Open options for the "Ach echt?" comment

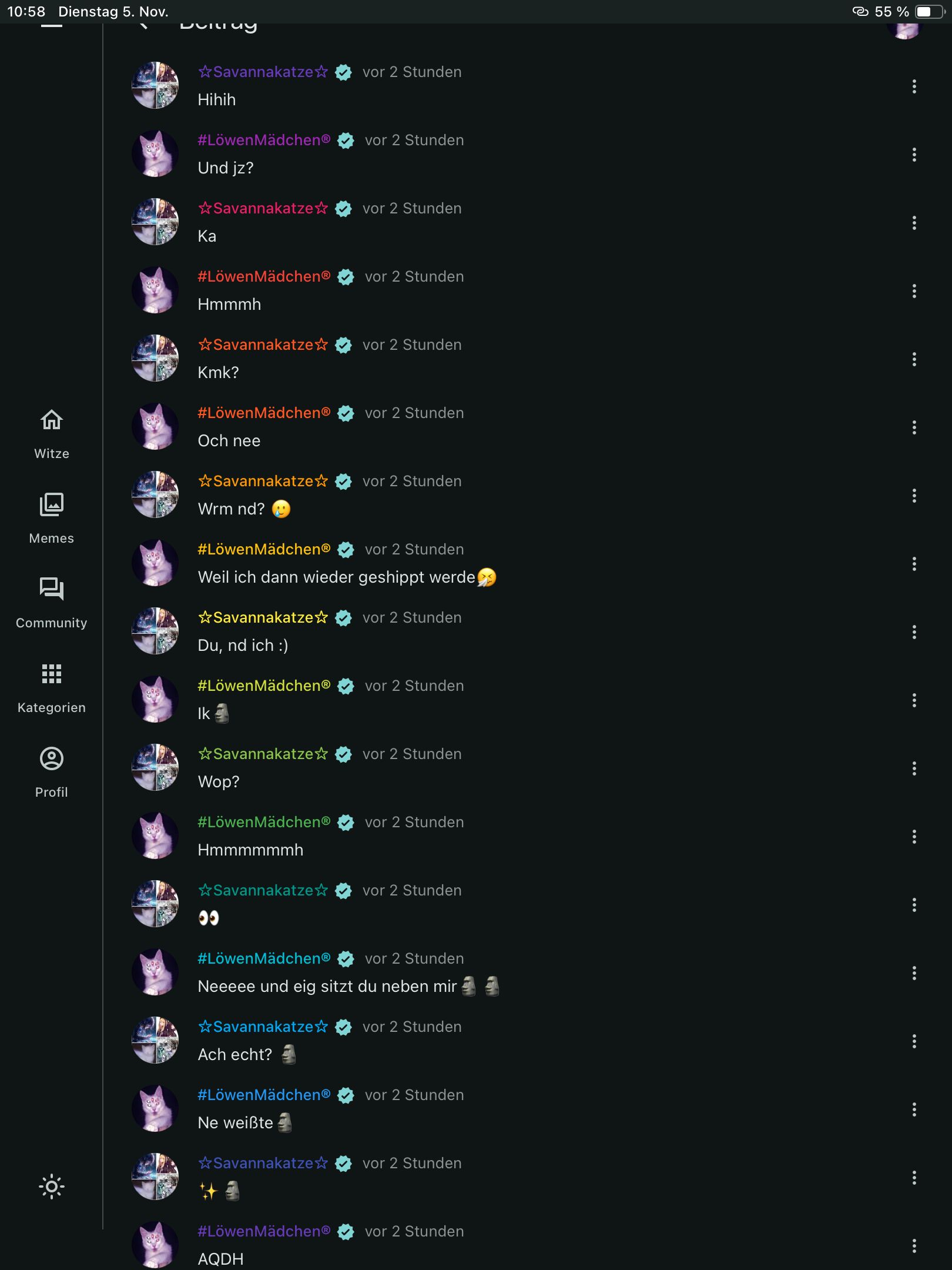tap(914, 1041)
